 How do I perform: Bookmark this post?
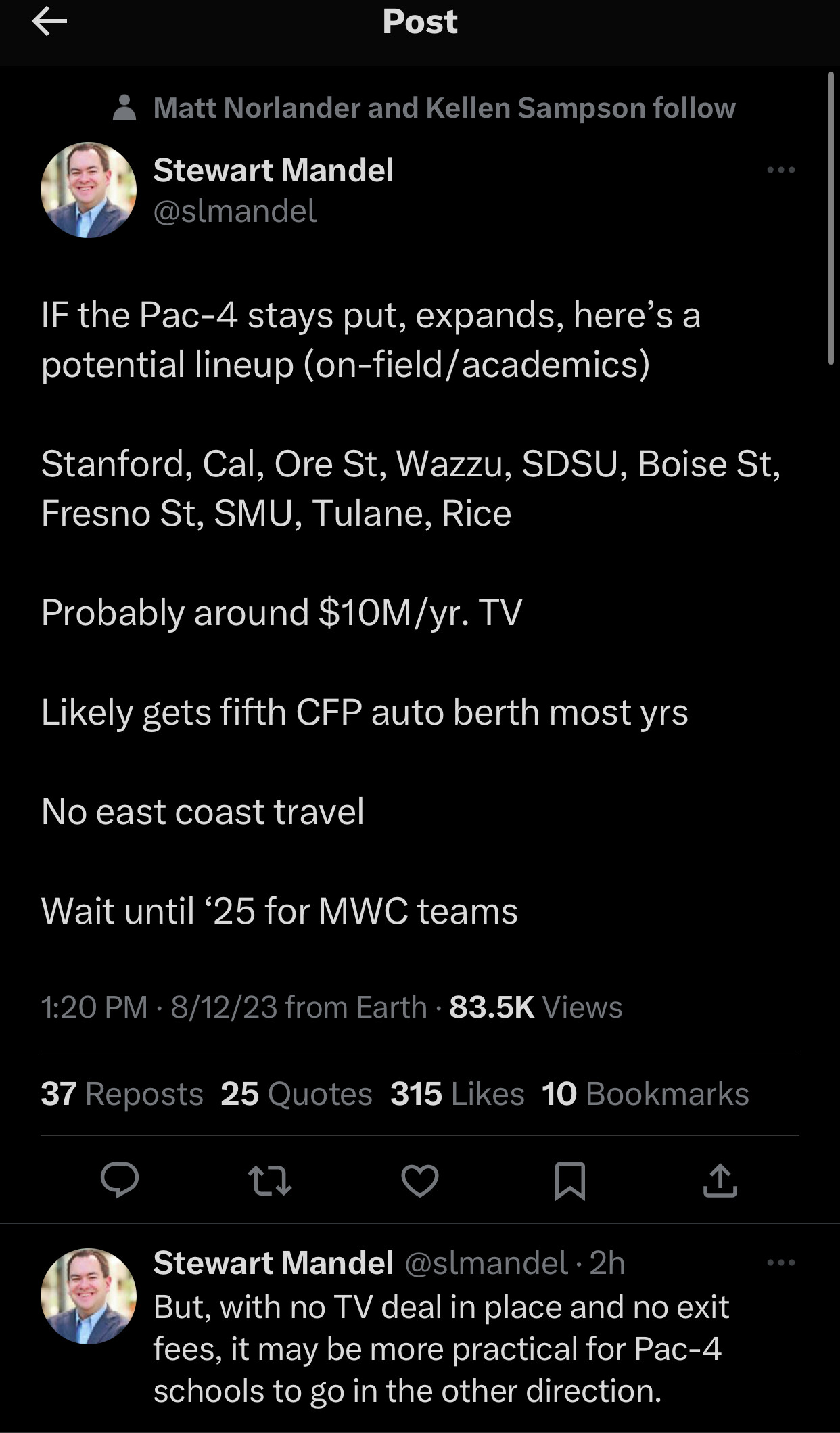[569, 1181]
